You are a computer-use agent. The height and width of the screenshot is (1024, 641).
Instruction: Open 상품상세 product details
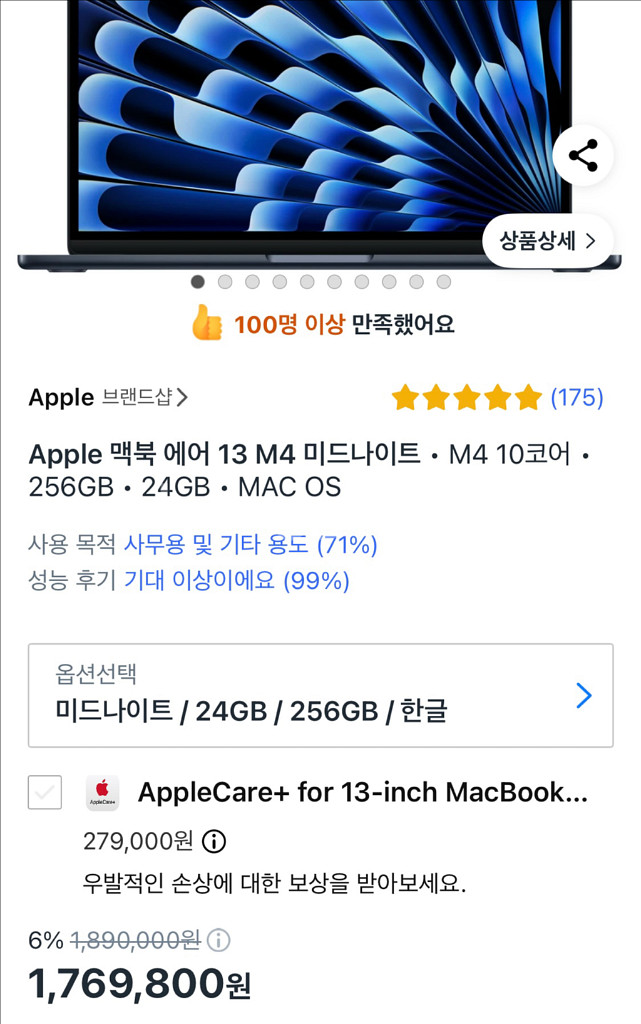[547, 241]
